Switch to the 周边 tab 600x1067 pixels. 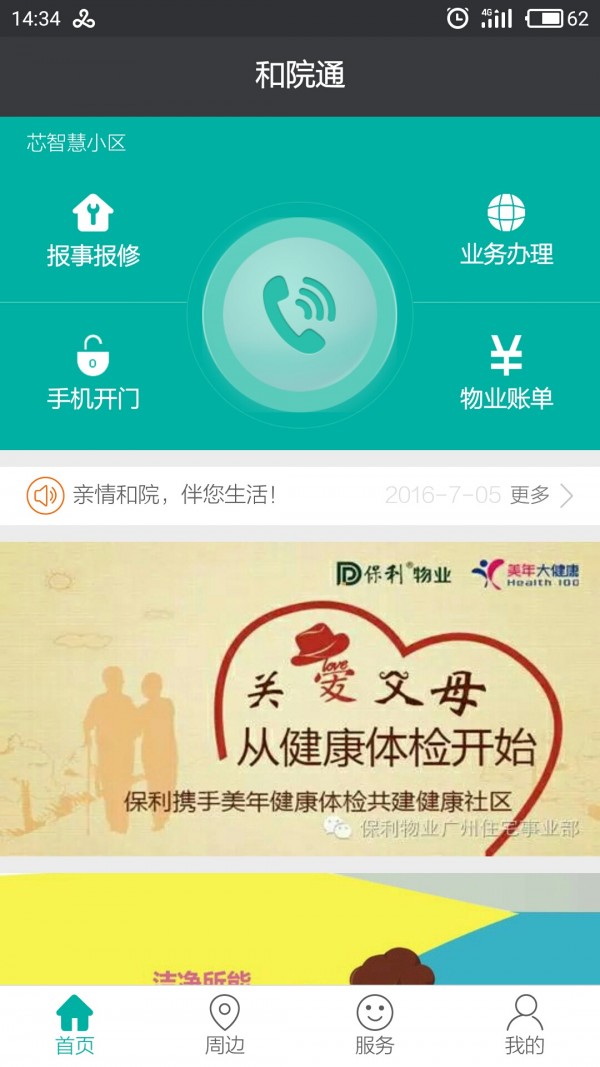(224, 1025)
